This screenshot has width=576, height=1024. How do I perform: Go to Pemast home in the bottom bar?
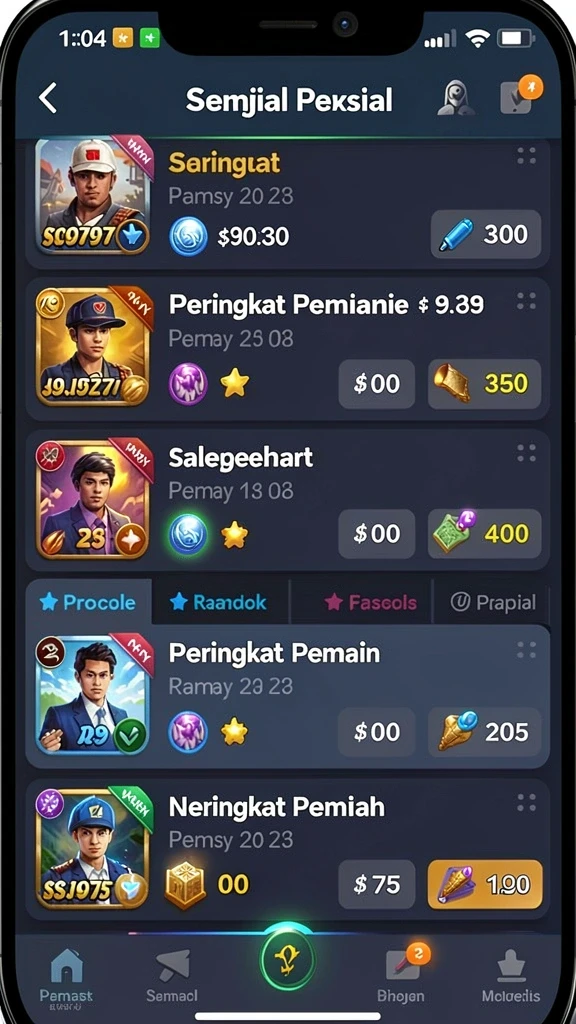(x=66, y=978)
